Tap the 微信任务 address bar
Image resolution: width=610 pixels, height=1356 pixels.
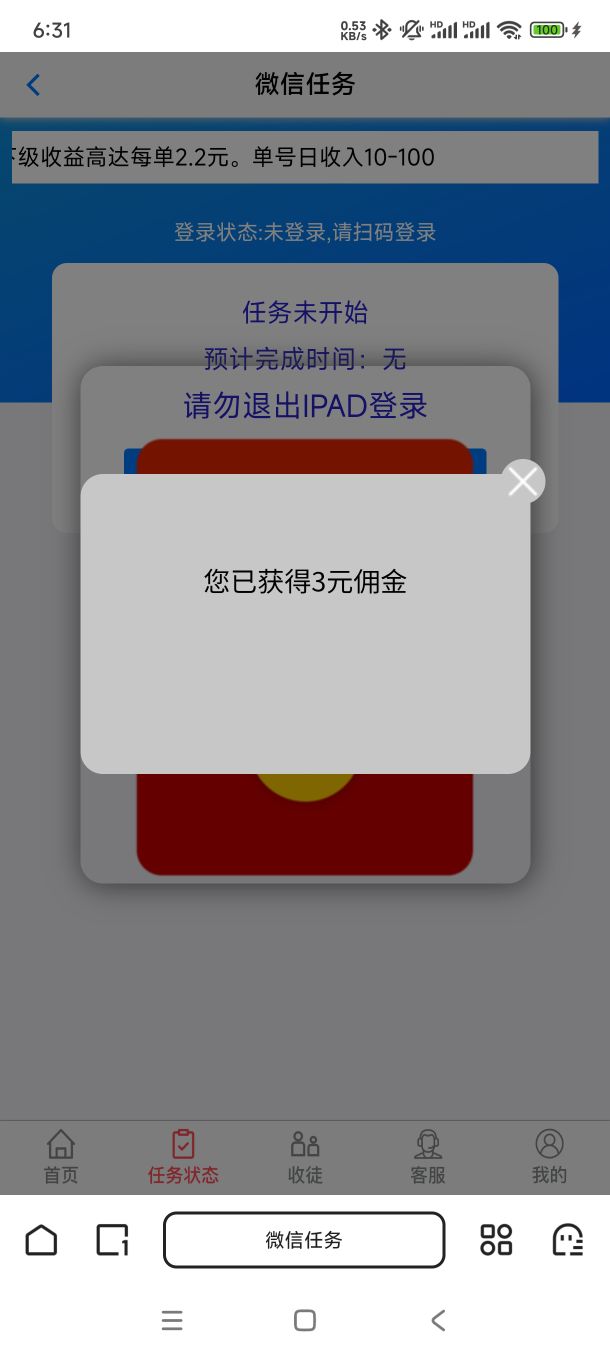304,1240
